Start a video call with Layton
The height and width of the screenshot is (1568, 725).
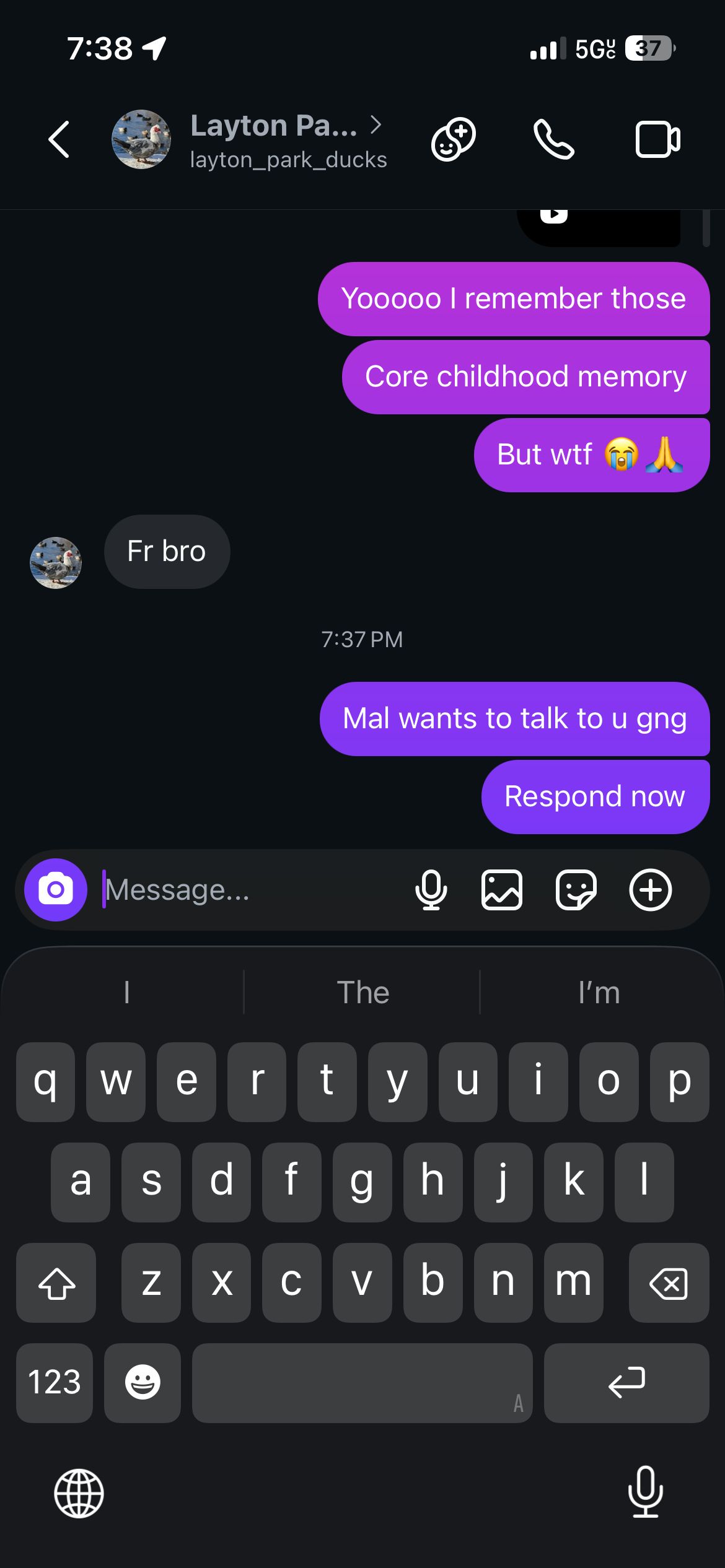(657, 139)
